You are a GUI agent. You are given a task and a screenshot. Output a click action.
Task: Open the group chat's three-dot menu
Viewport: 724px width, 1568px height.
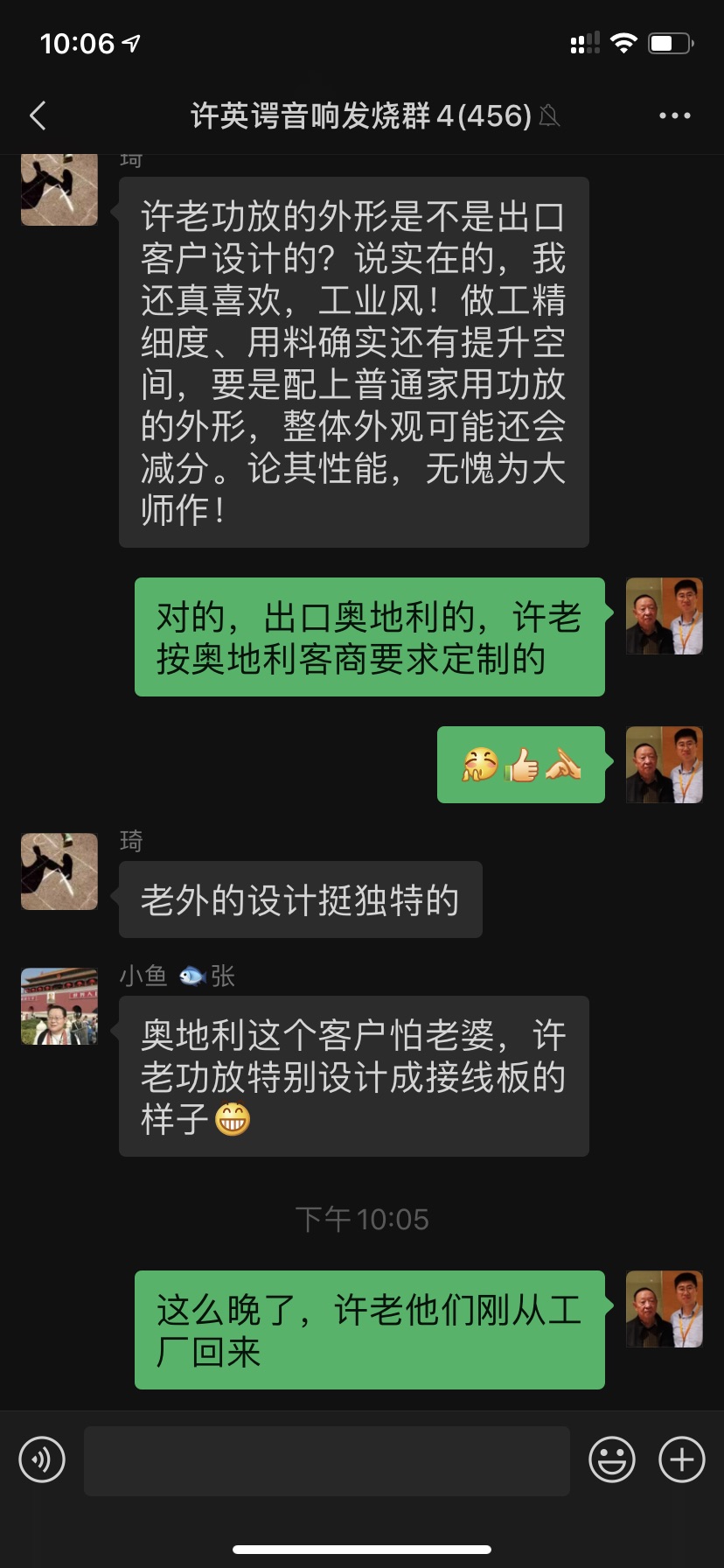[674, 115]
